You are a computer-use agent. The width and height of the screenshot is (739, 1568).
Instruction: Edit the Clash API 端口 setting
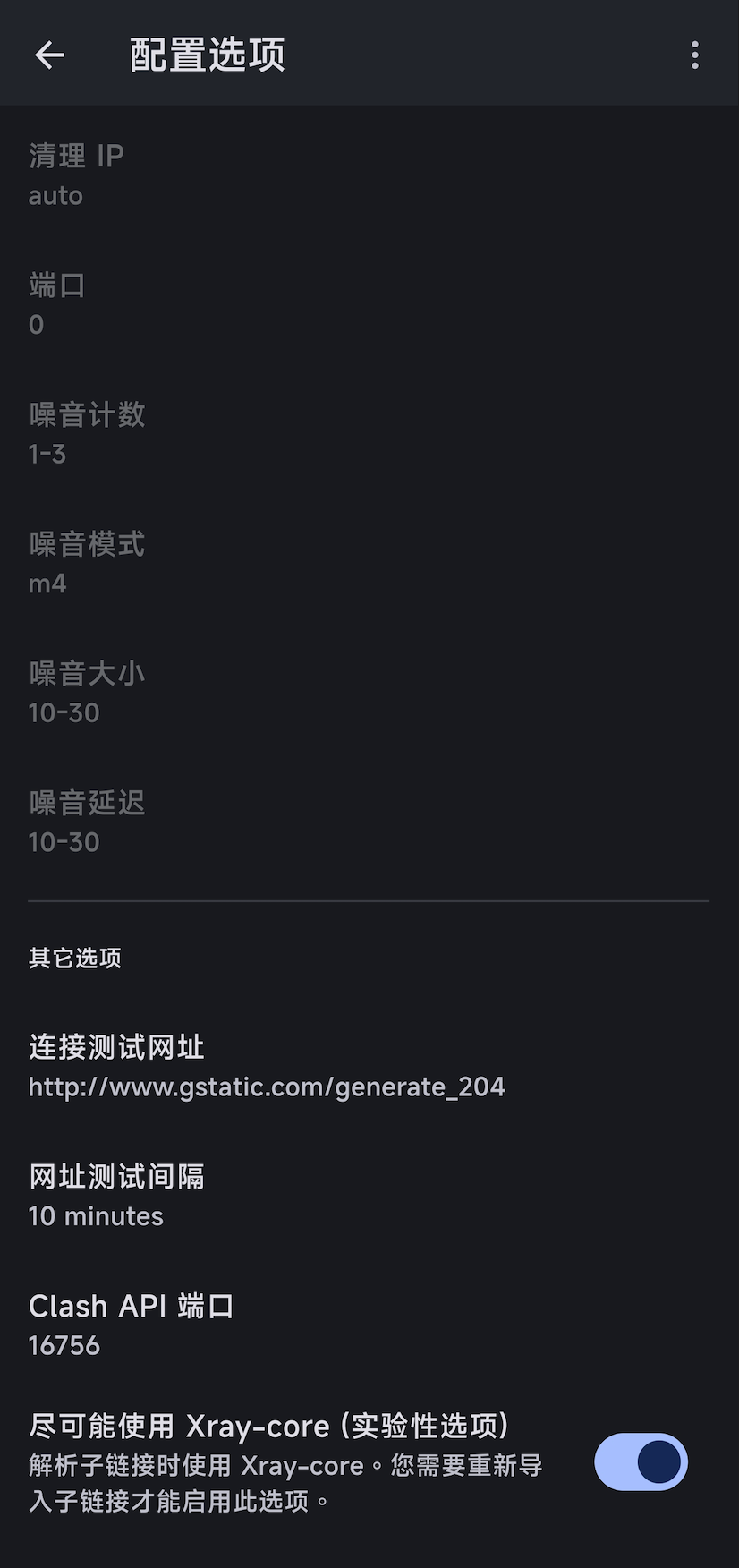pyautogui.click(x=131, y=1325)
